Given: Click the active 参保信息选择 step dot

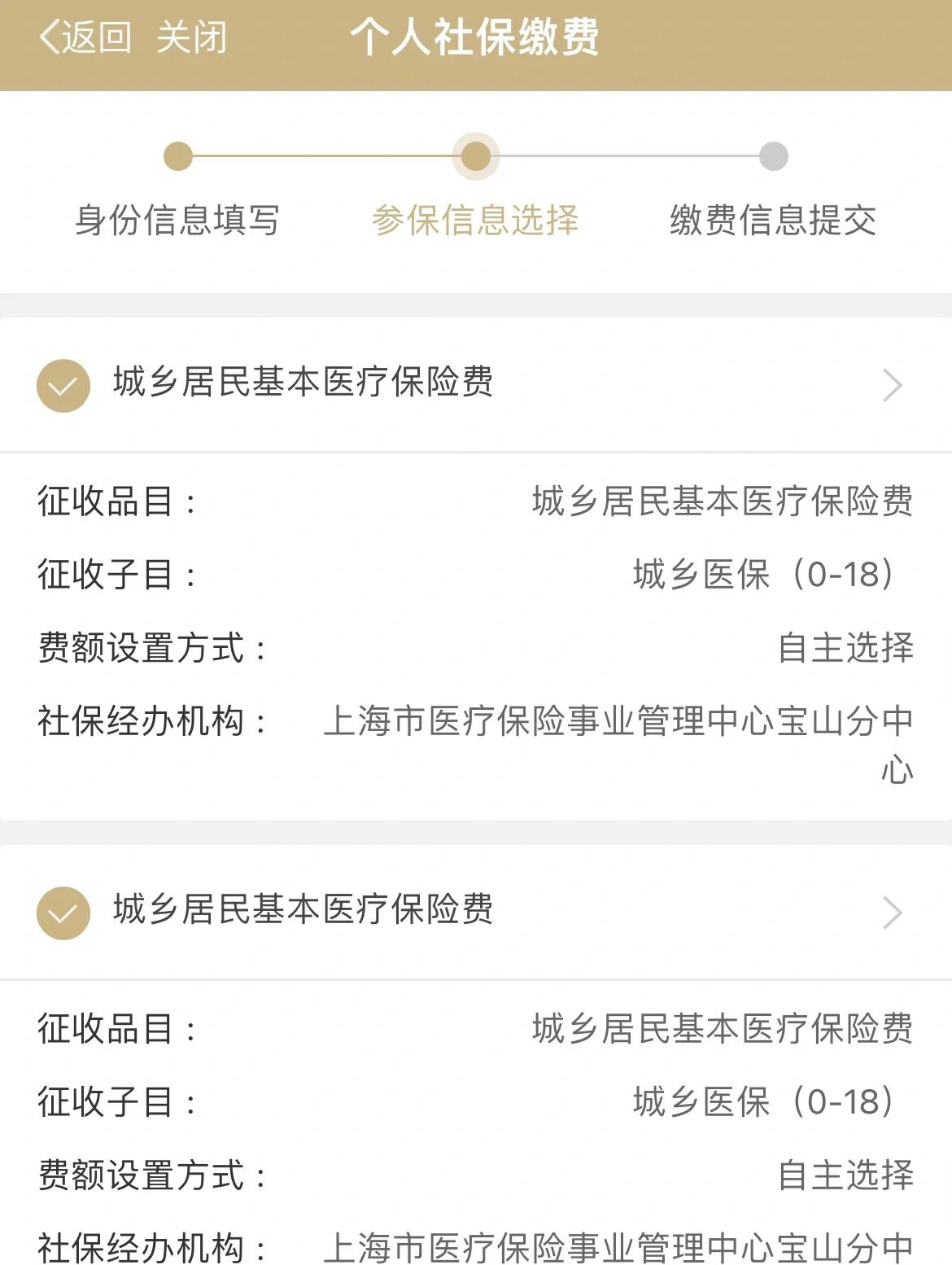Looking at the screenshot, I should 475,155.
